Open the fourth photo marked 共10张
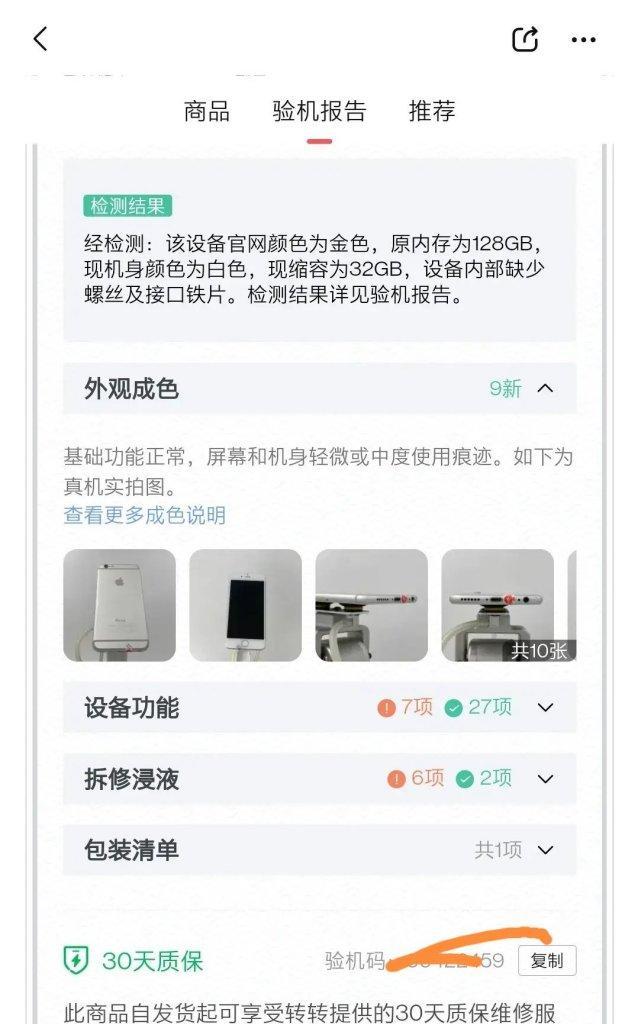The image size is (638, 1024). coord(497,605)
